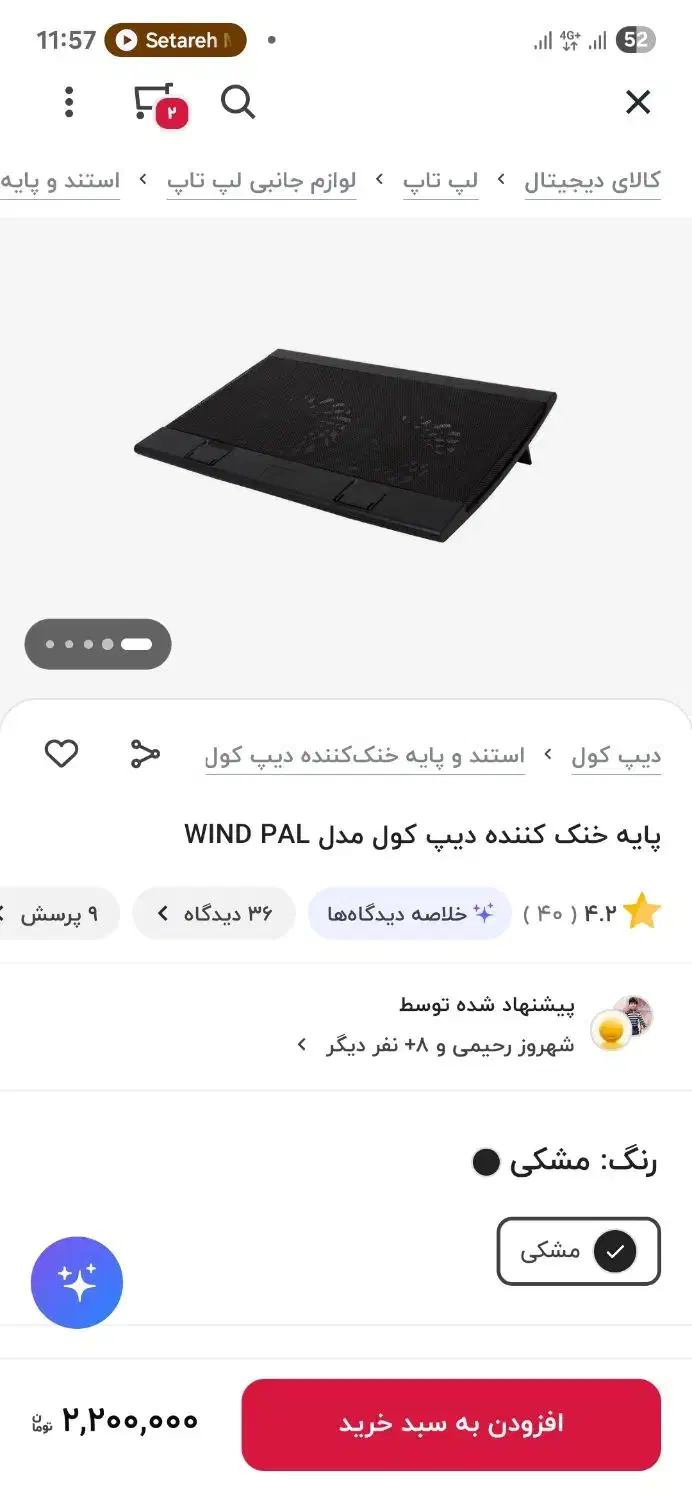Image resolution: width=692 pixels, height=1500 pixels.
Task: Open the search icon
Action: coord(237,102)
